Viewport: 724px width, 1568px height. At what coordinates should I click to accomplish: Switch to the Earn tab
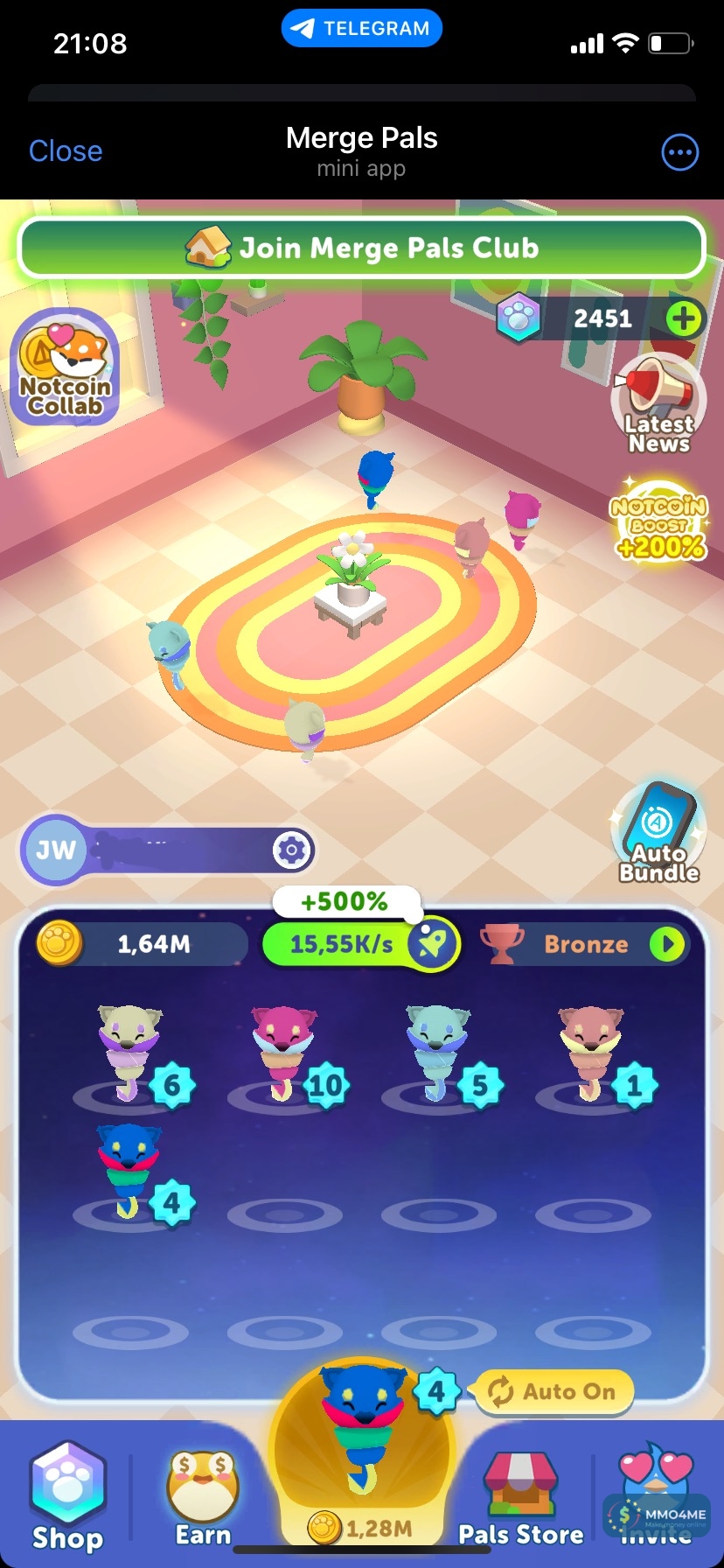tap(203, 1498)
